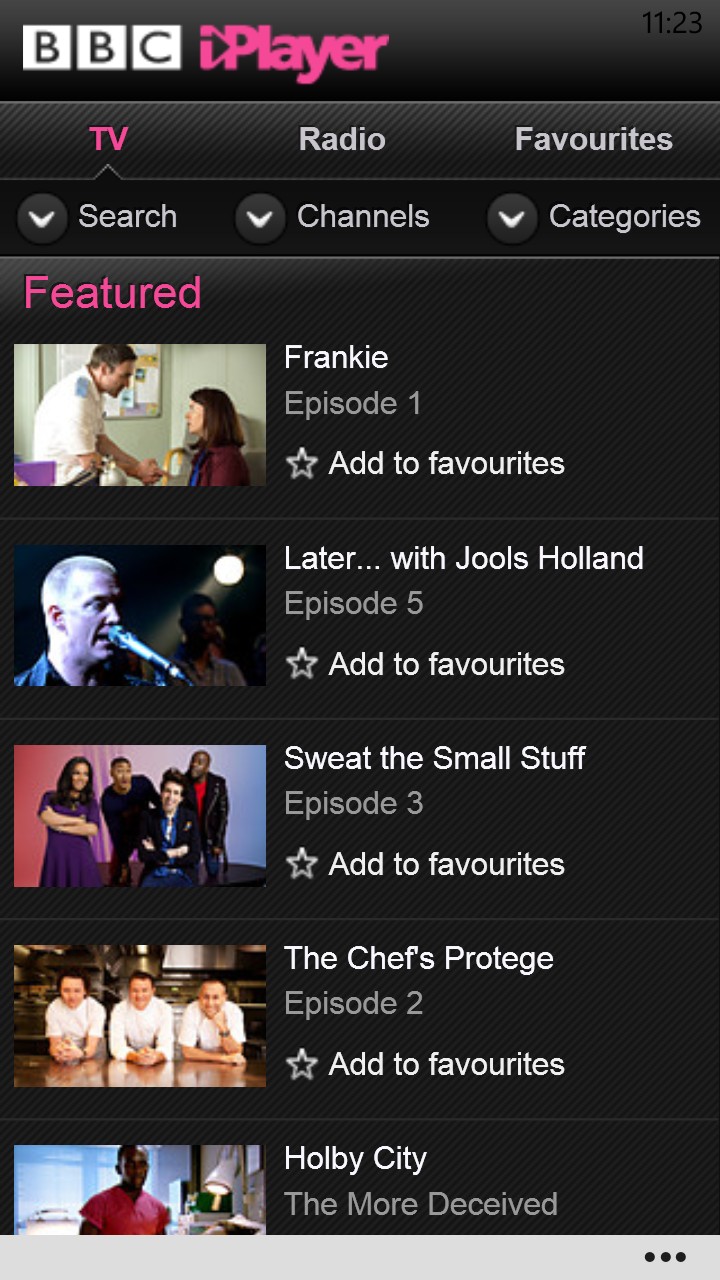Switch to the Radio tab
720x1280 pixels.
point(342,139)
